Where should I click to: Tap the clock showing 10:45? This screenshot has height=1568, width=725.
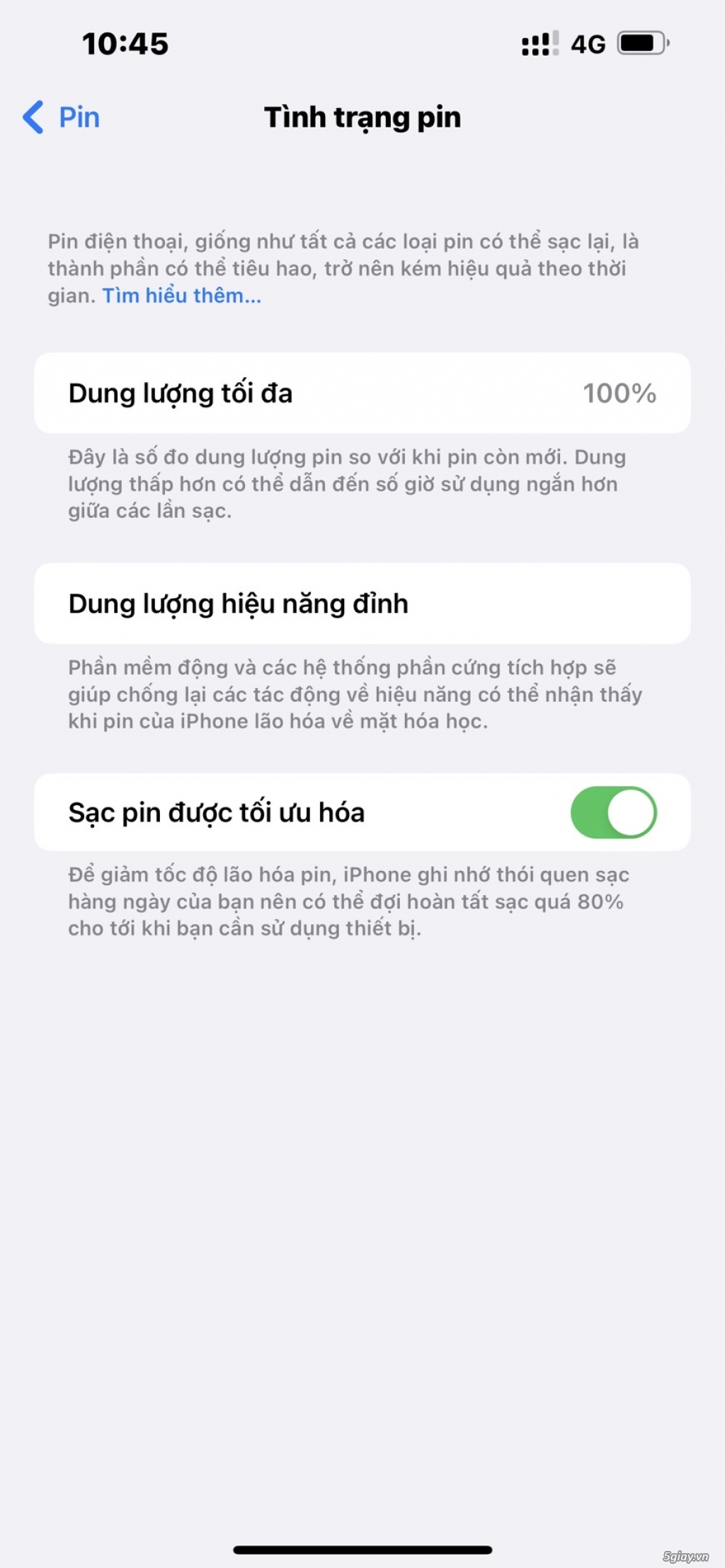(x=124, y=44)
